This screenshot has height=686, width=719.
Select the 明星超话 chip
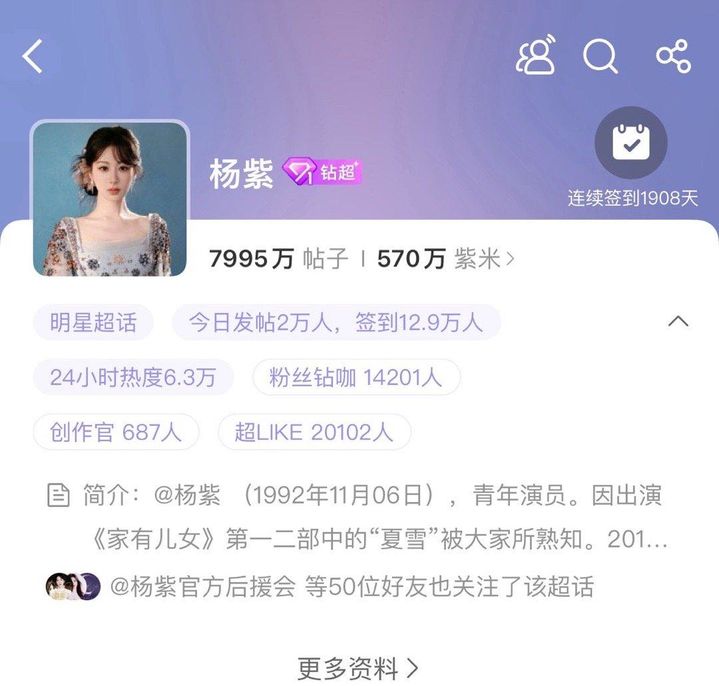[x=93, y=322]
